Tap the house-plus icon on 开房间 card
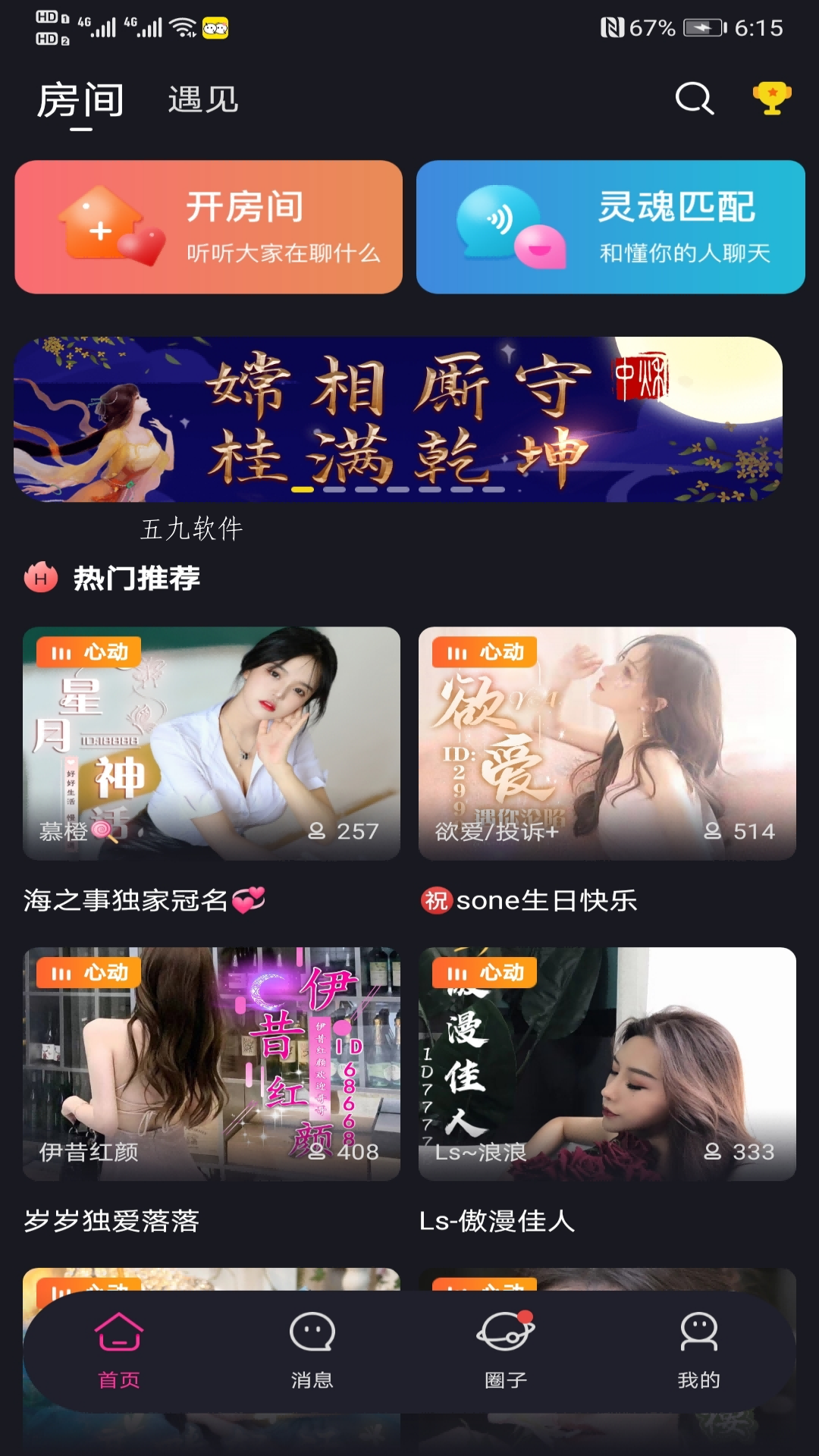The height and width of the screenshot is (1456, 819). click(x=102, y=226)
